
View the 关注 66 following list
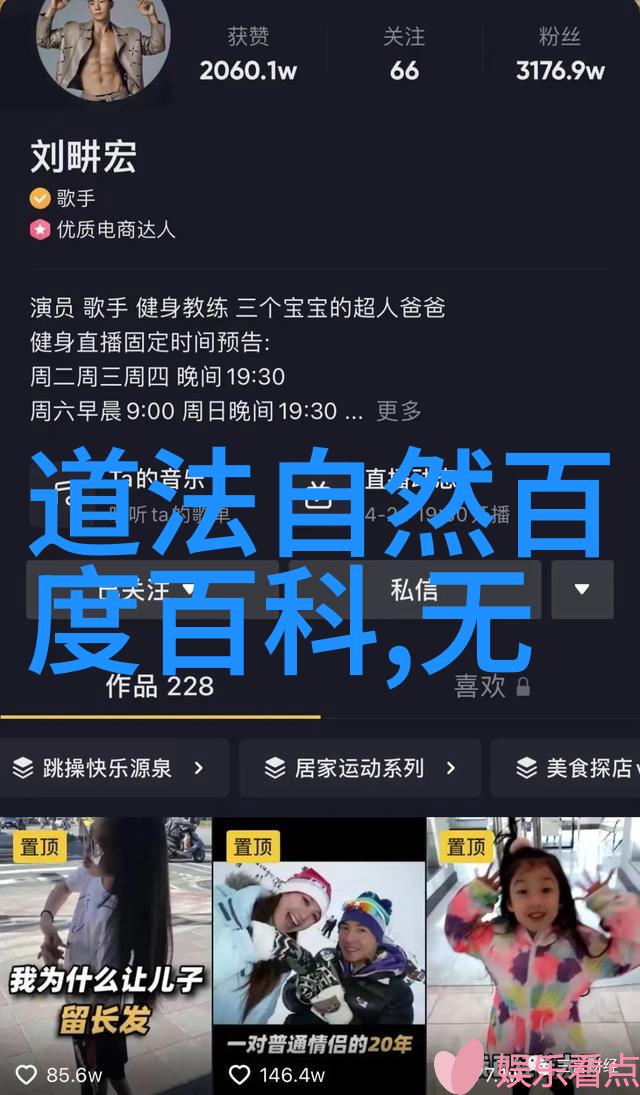pos(404,55)
